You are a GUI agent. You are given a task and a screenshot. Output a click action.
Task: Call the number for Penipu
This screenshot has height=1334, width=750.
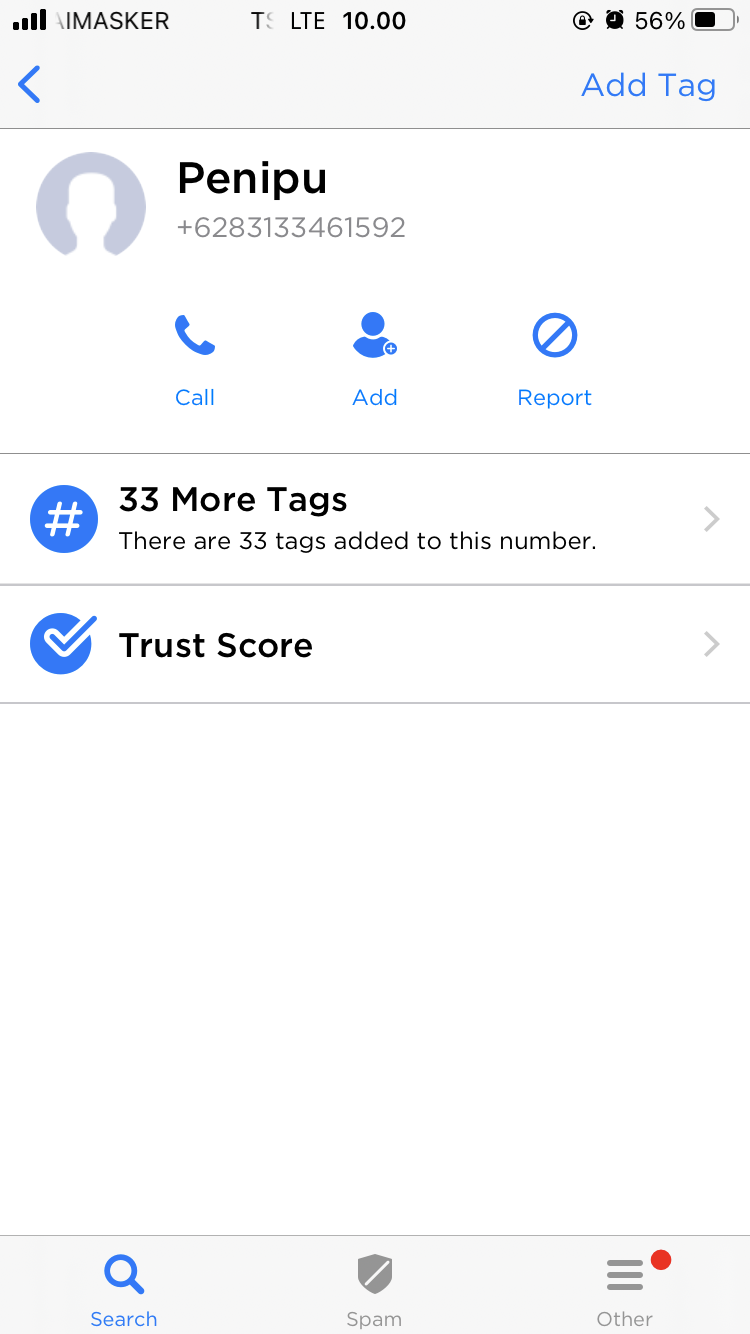pos(195,360)
